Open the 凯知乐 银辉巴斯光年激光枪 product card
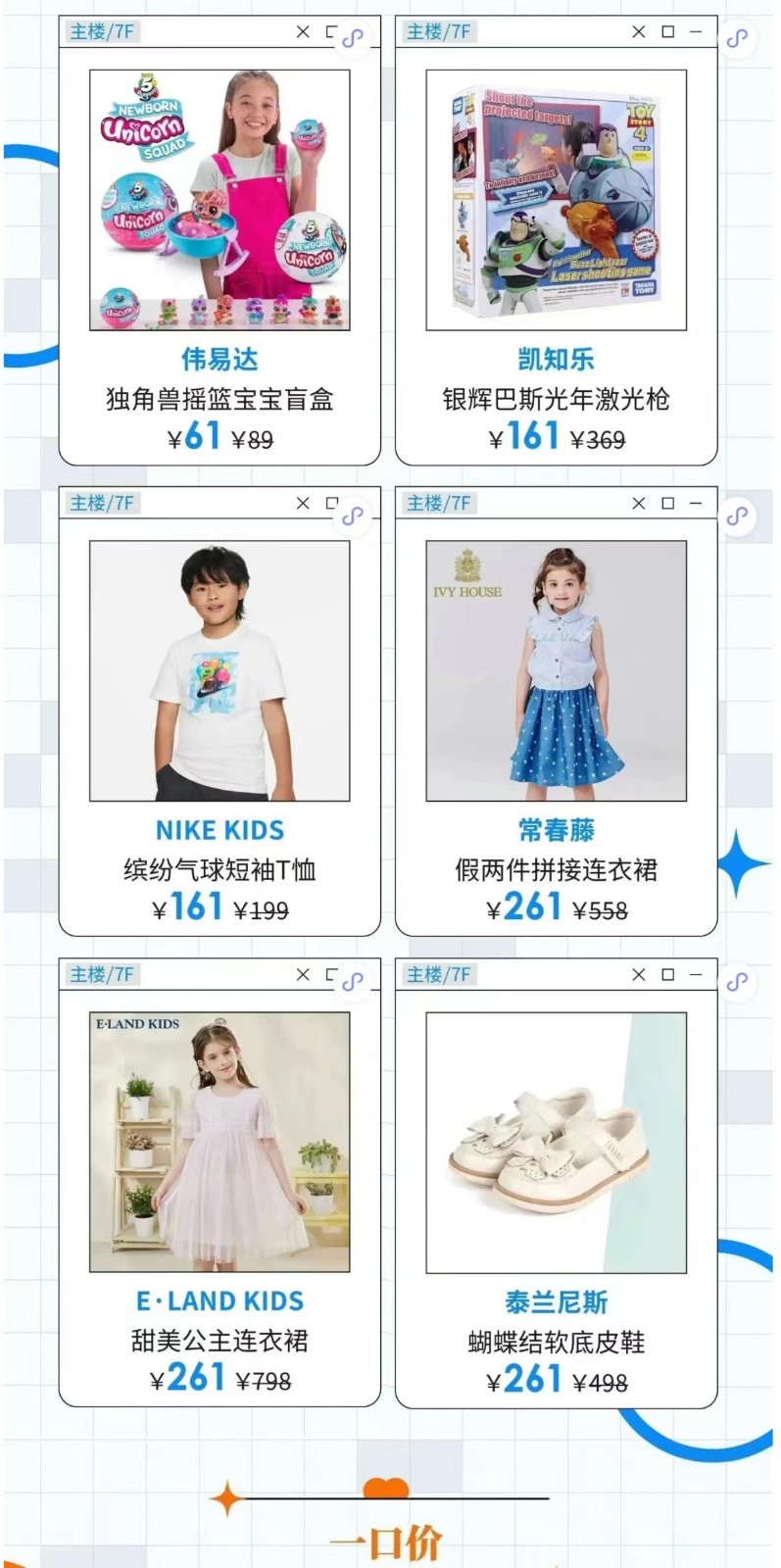781x1568 pixels. pos(556,201)
